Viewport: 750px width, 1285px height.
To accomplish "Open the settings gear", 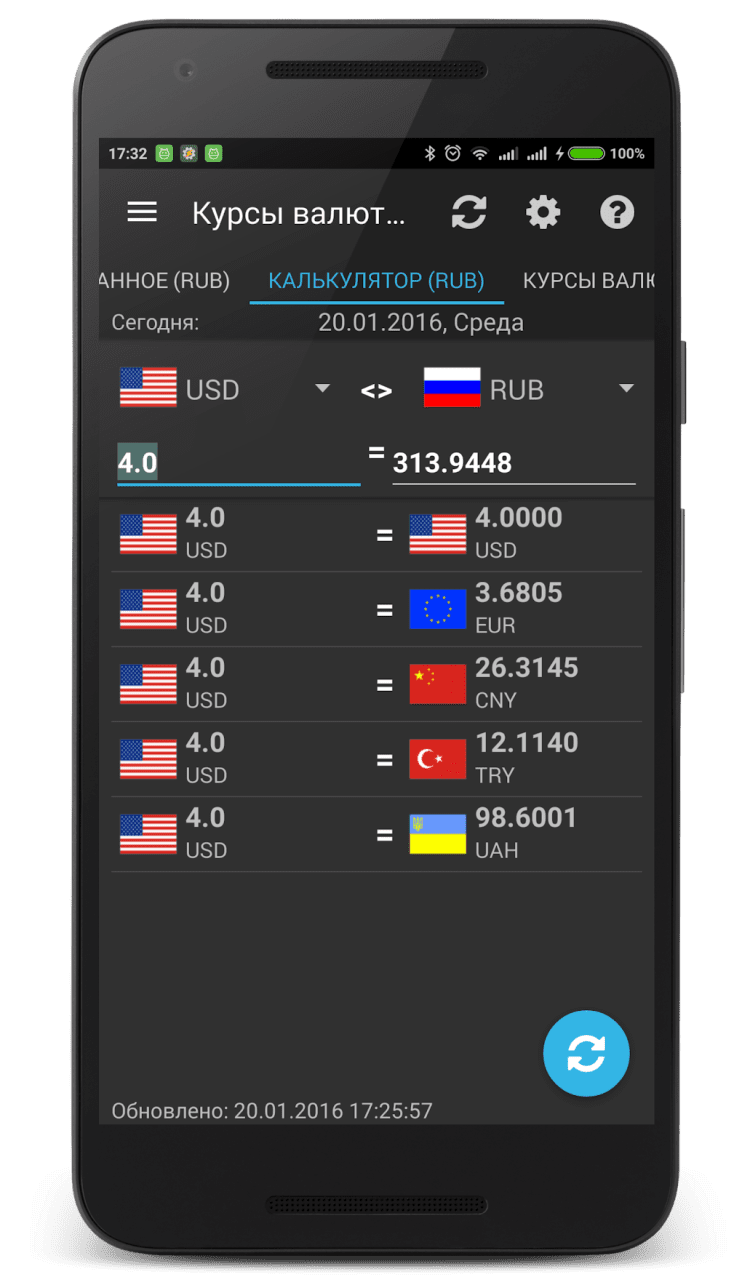I will pyautogui.click(x=543, y=212).
